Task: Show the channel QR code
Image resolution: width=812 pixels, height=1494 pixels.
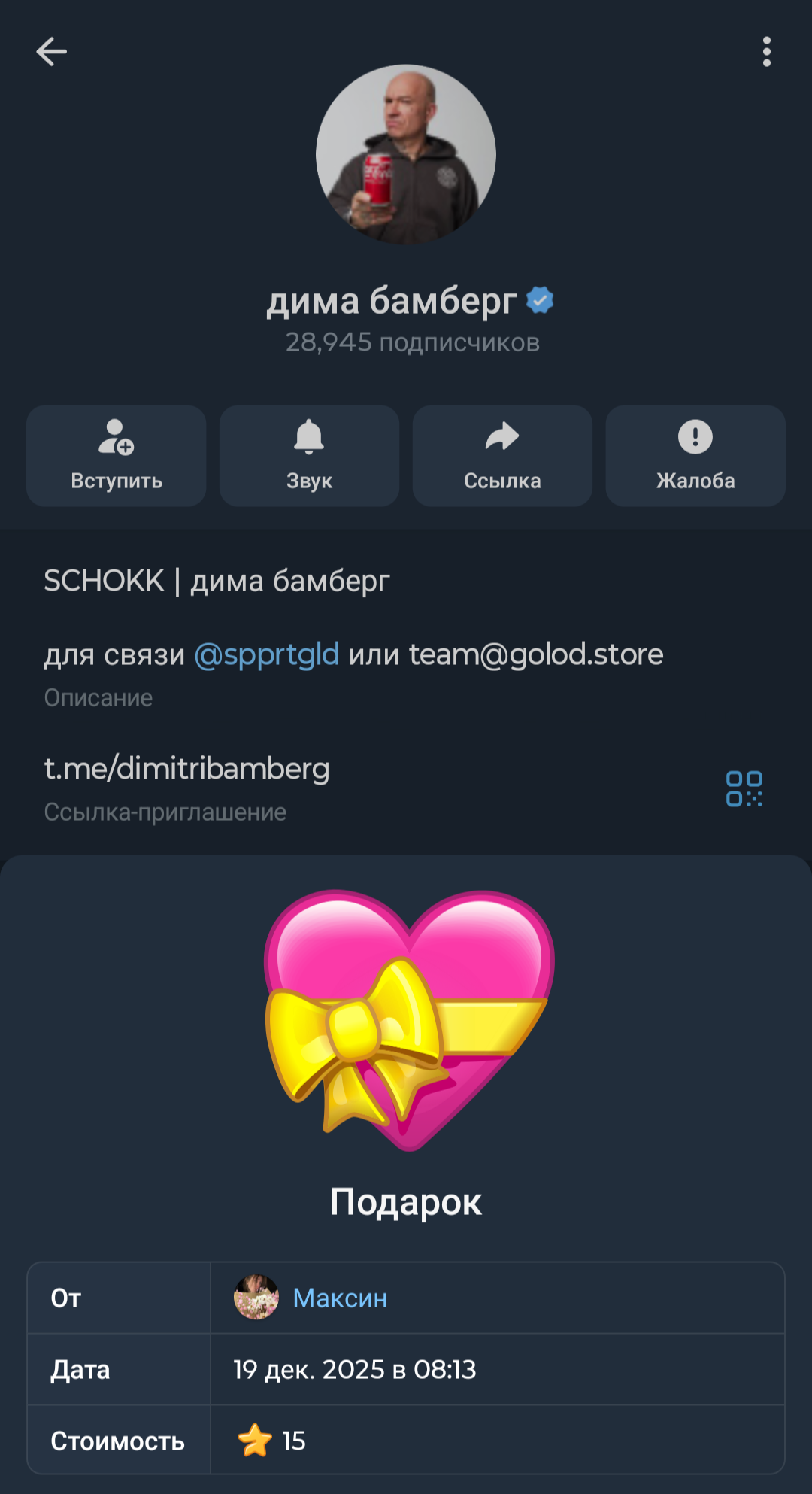Action: coord(744,788)
